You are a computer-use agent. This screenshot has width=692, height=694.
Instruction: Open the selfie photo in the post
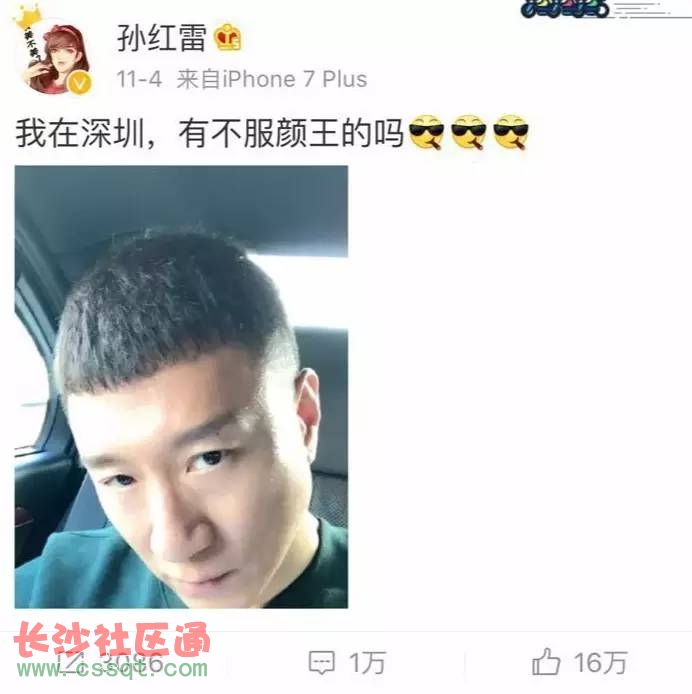click(x=181, y=386)
